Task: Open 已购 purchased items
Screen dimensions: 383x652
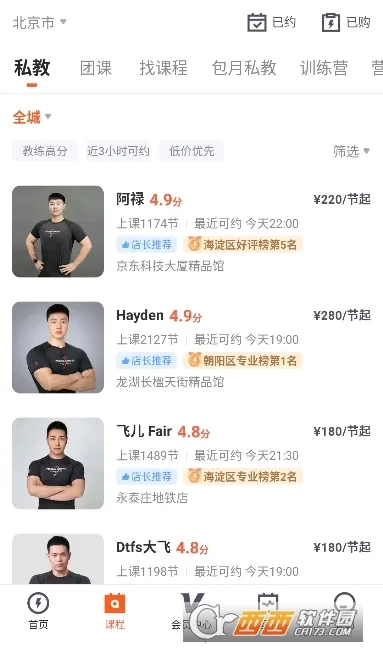Action: [x=346, y=22]
